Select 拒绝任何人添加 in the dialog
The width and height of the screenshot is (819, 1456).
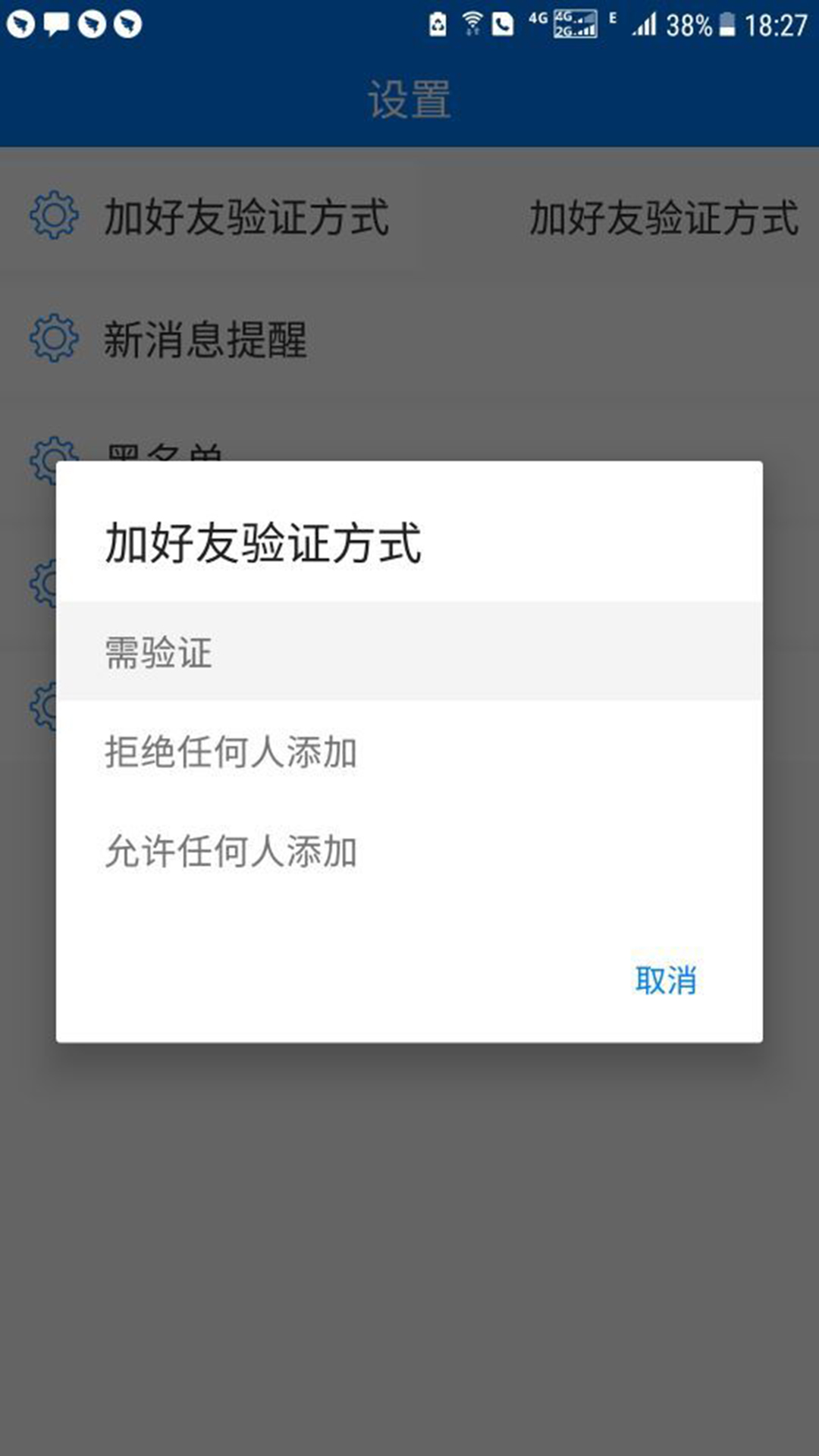pyautogui.click(x=231, y=751)
